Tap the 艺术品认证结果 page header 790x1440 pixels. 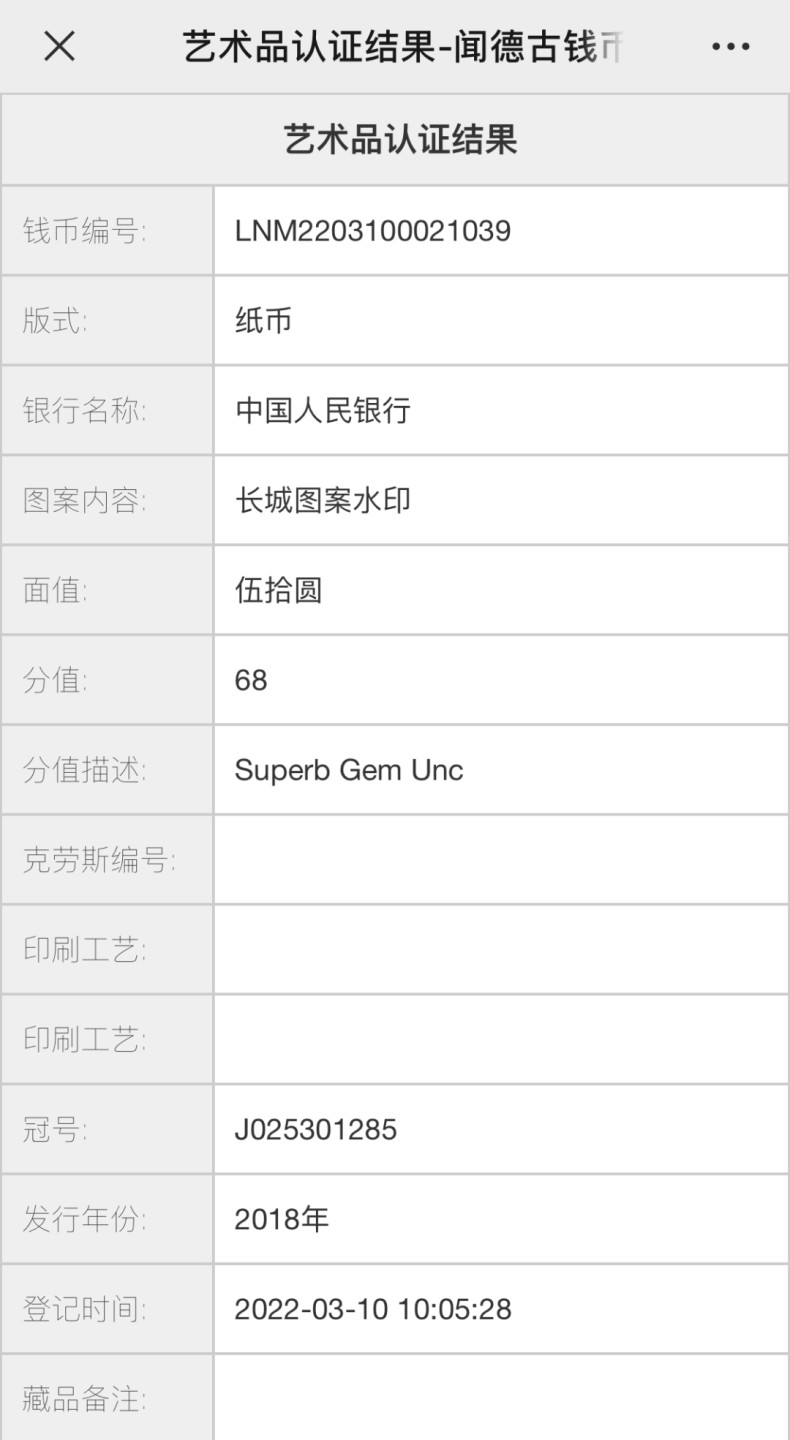coord(395,140)
